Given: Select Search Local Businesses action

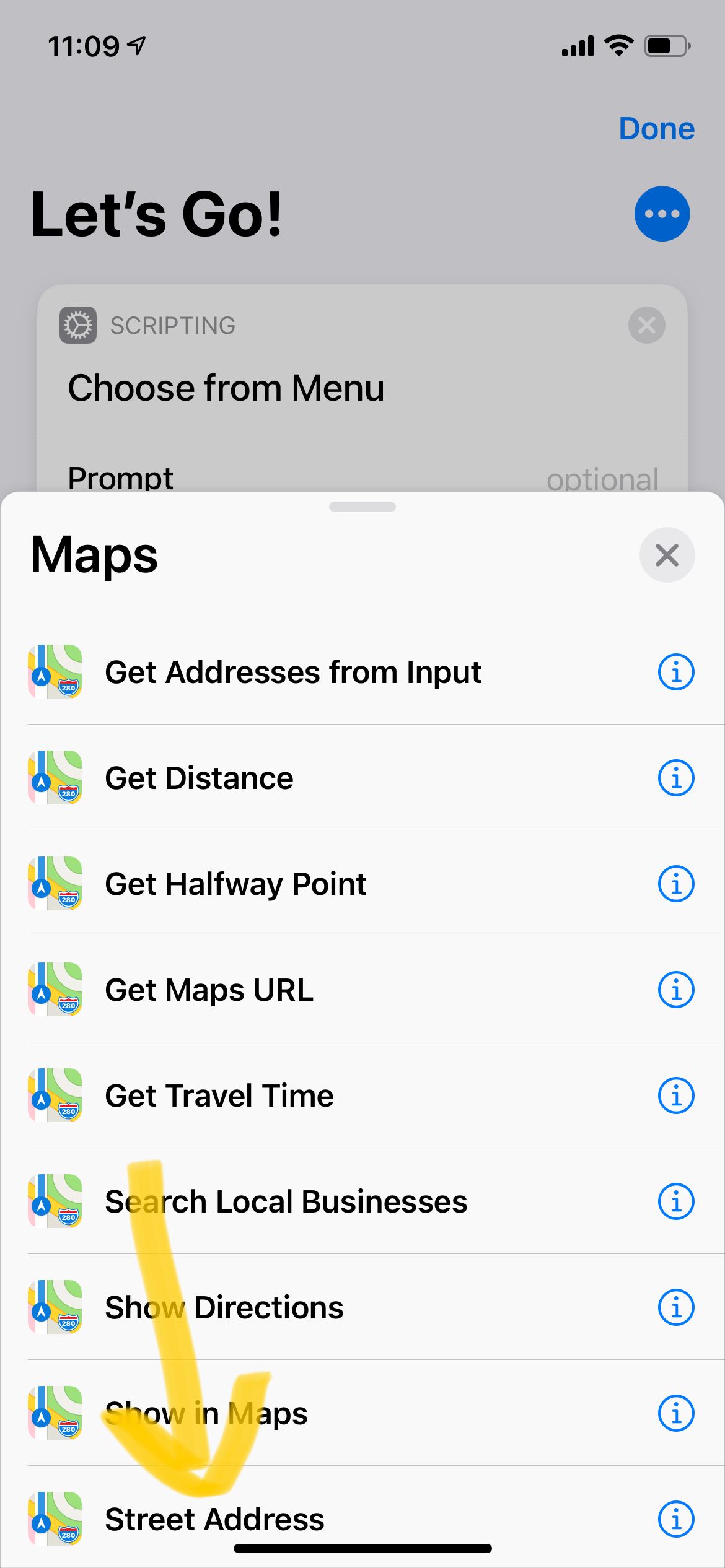Looking at the screenshot, I should pos(286,1201).
